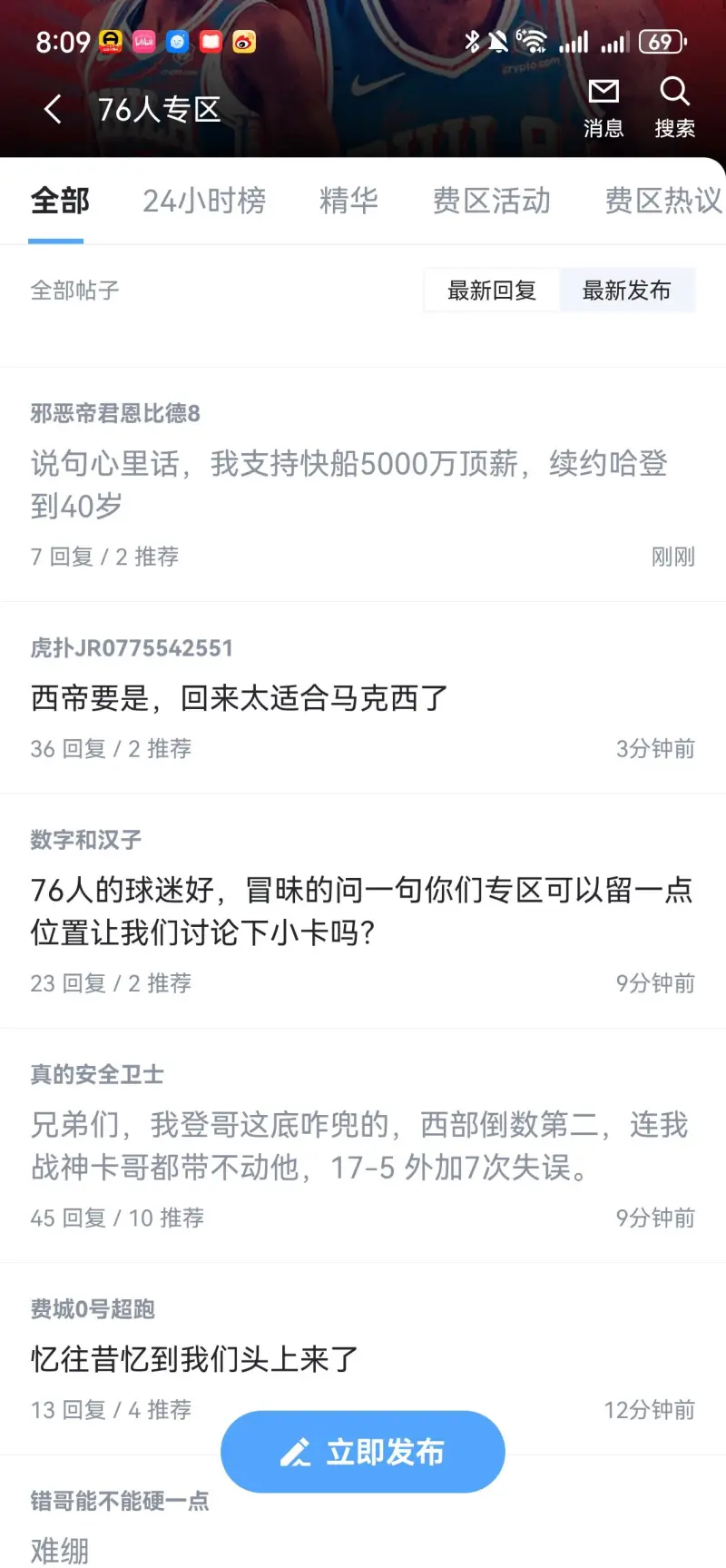Open the post about 快船5000万顶薪续约哈登
726x1568 pixels.
coord(349,484)
